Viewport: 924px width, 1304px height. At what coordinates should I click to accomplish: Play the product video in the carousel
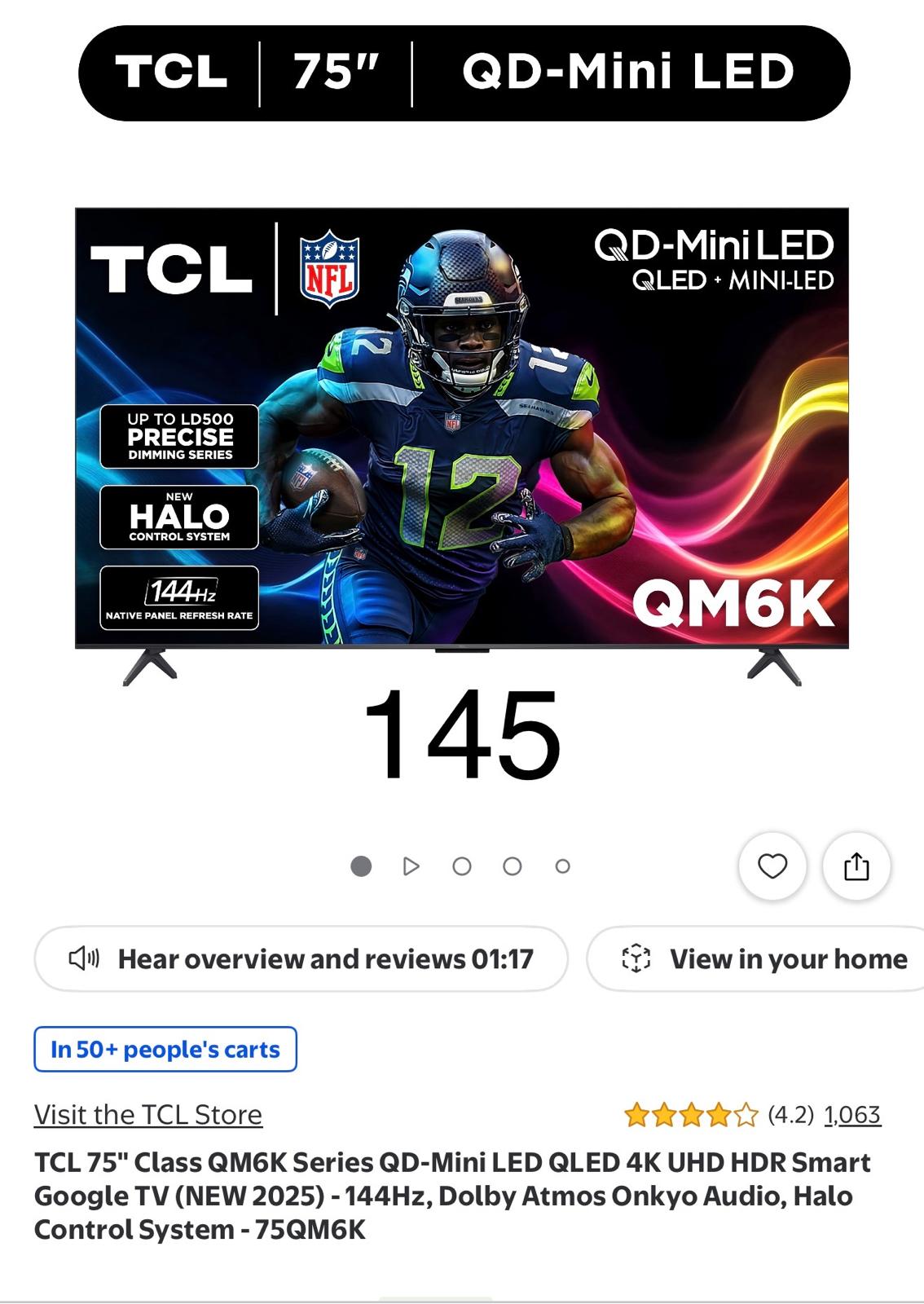411,866
